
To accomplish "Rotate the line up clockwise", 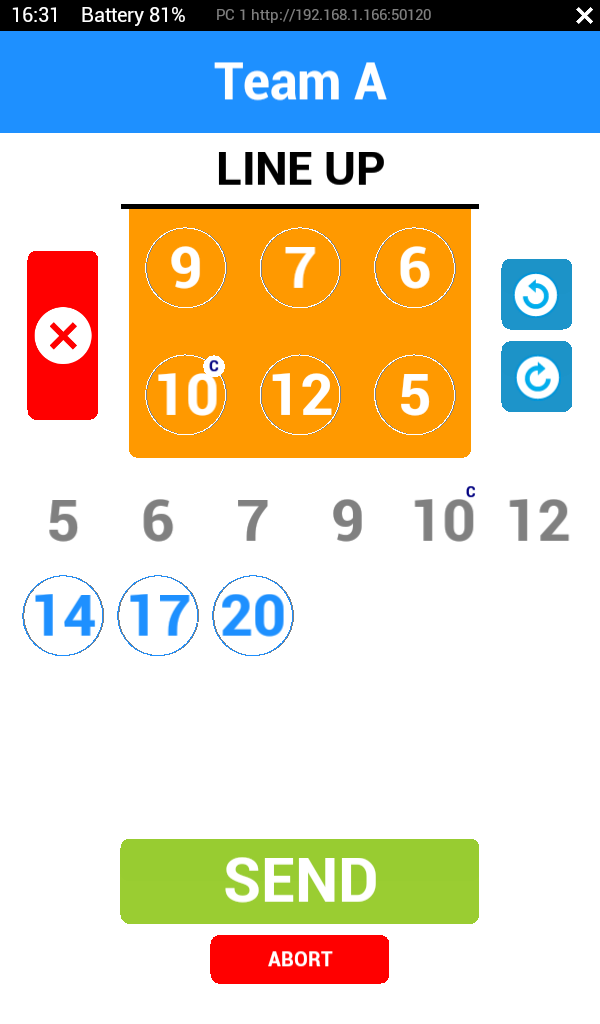I will click(x=536, y=376).
